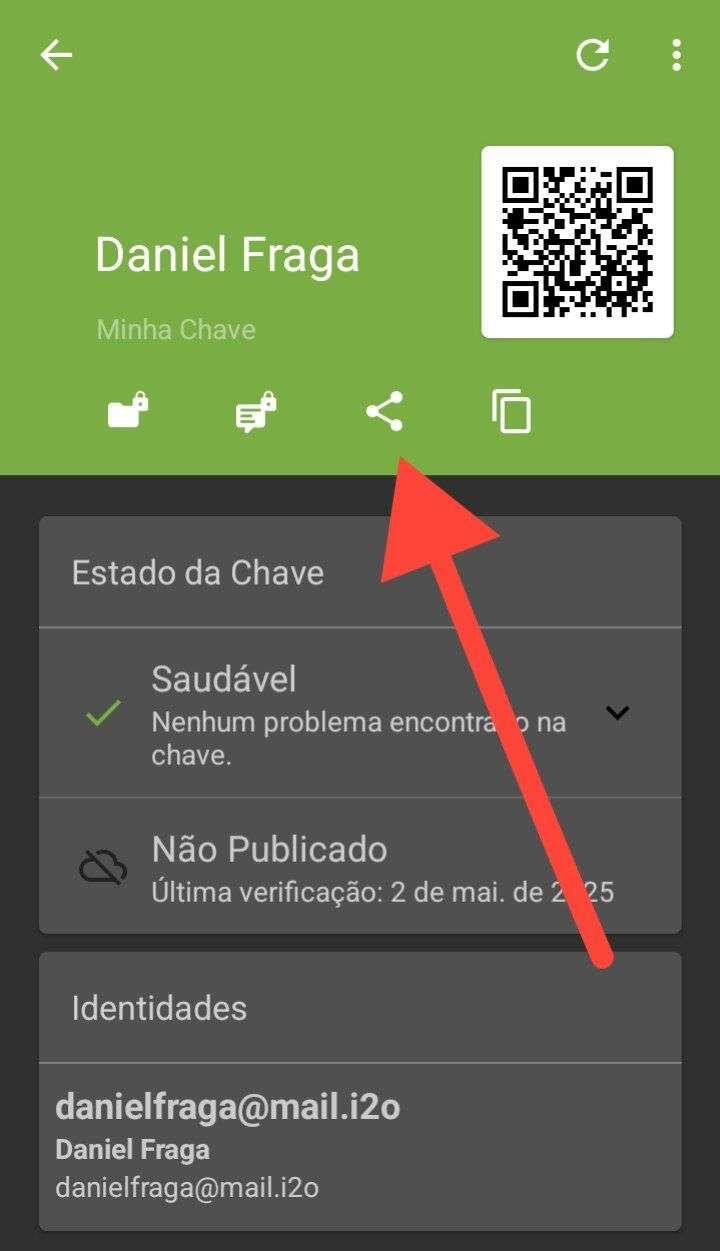Enlarge the key's QR code card
This screenshot has width=720, height=1251.
point(577,242)
